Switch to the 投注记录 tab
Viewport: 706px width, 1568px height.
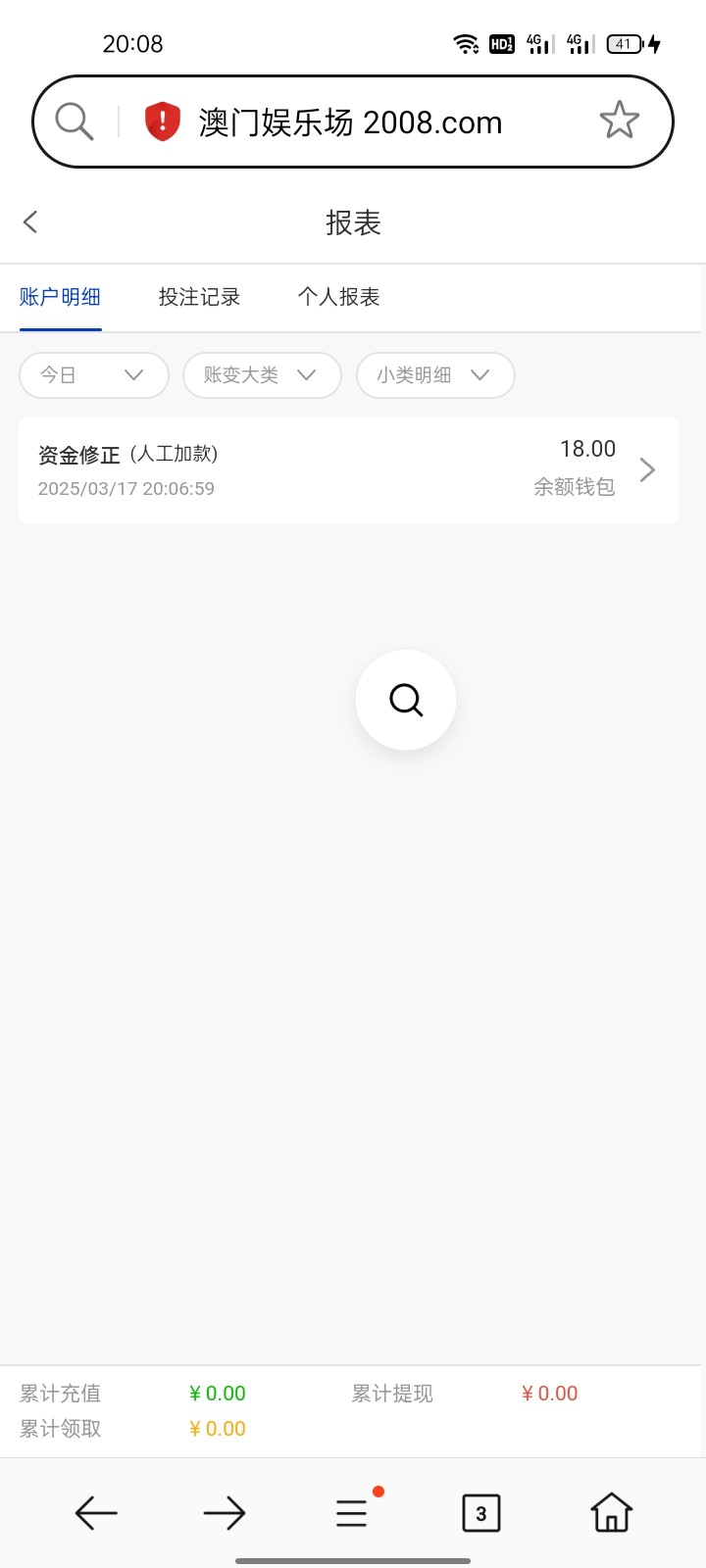point(199,297)
